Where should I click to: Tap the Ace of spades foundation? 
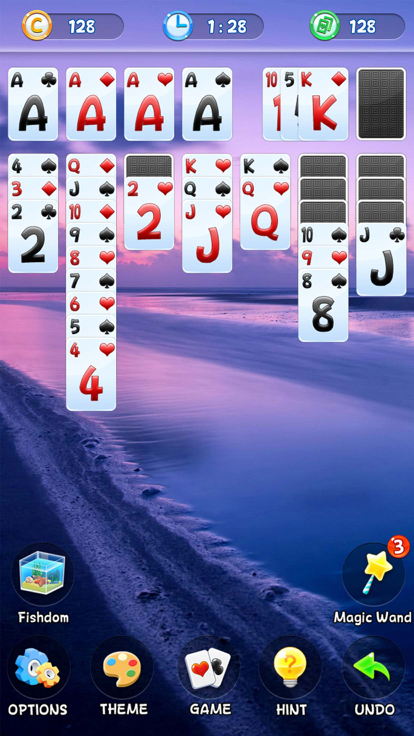[207, 104]
